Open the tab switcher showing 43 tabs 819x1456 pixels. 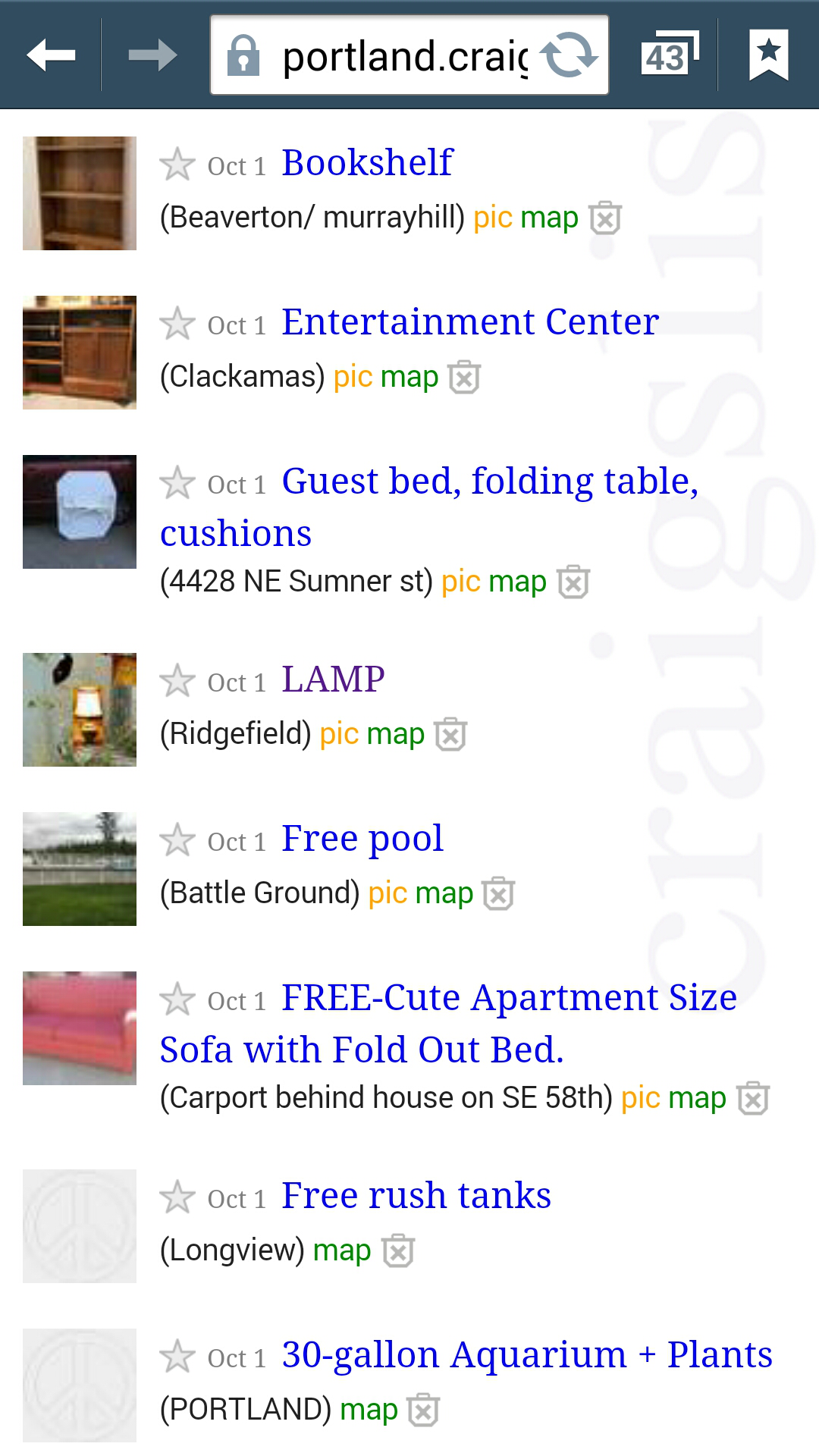[x=668, y=55]
